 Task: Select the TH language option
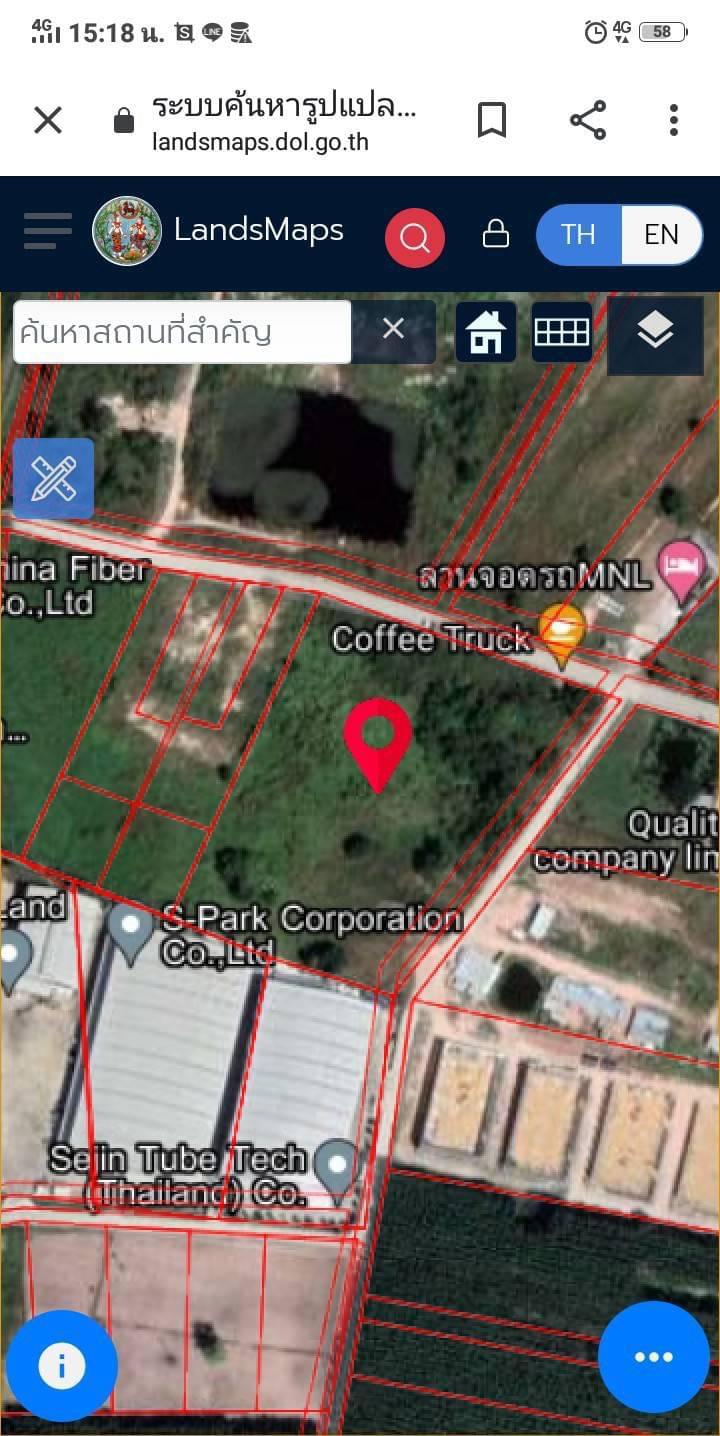pyautogui.click(x=578, y=235)
